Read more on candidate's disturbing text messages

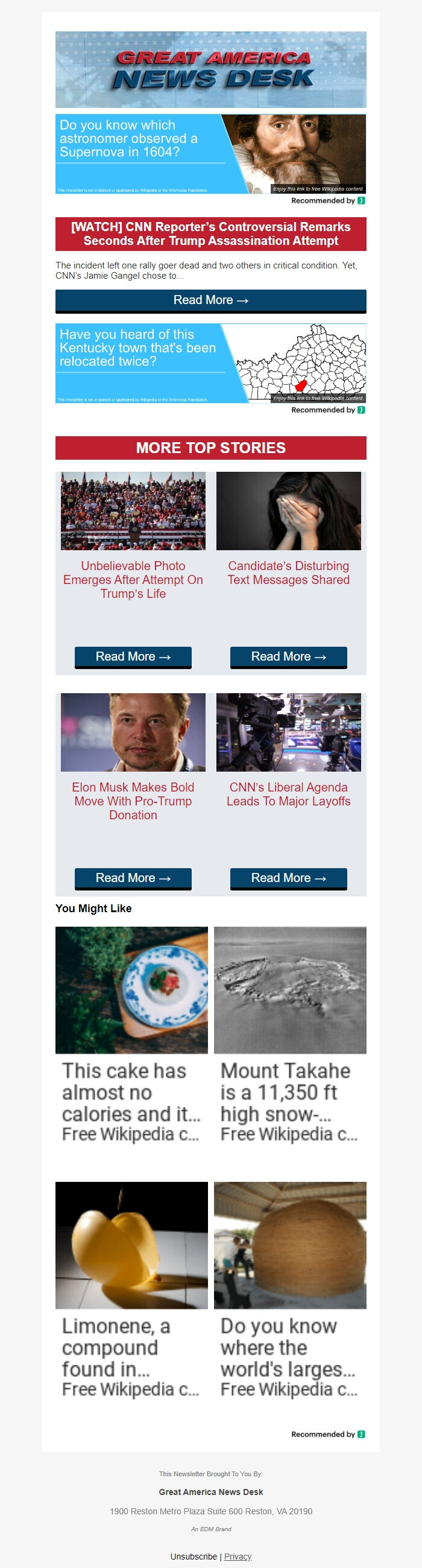click(288, 657)
